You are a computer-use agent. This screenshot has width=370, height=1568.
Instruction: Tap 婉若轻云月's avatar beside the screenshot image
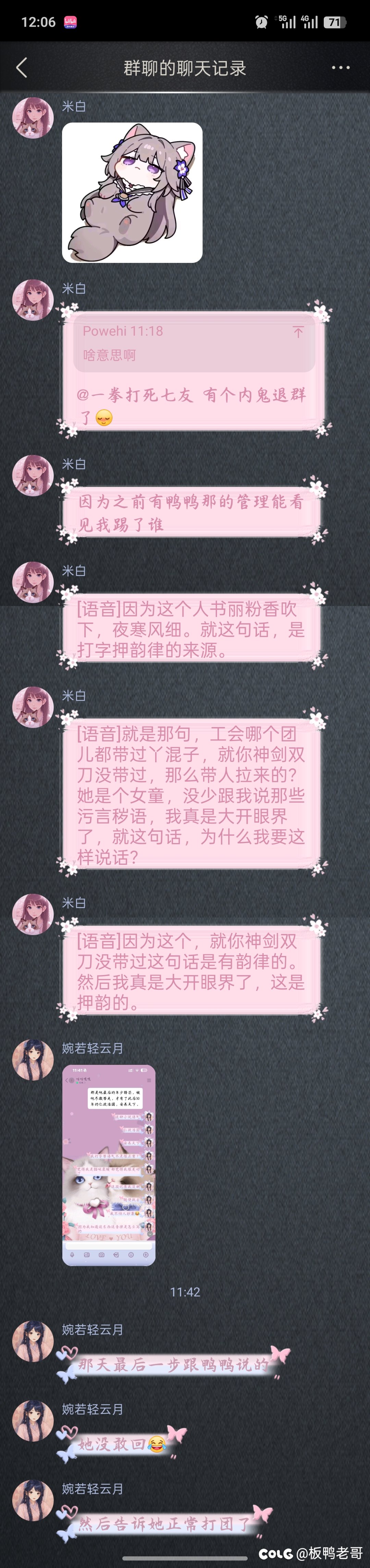click(x=33, y=1060)
